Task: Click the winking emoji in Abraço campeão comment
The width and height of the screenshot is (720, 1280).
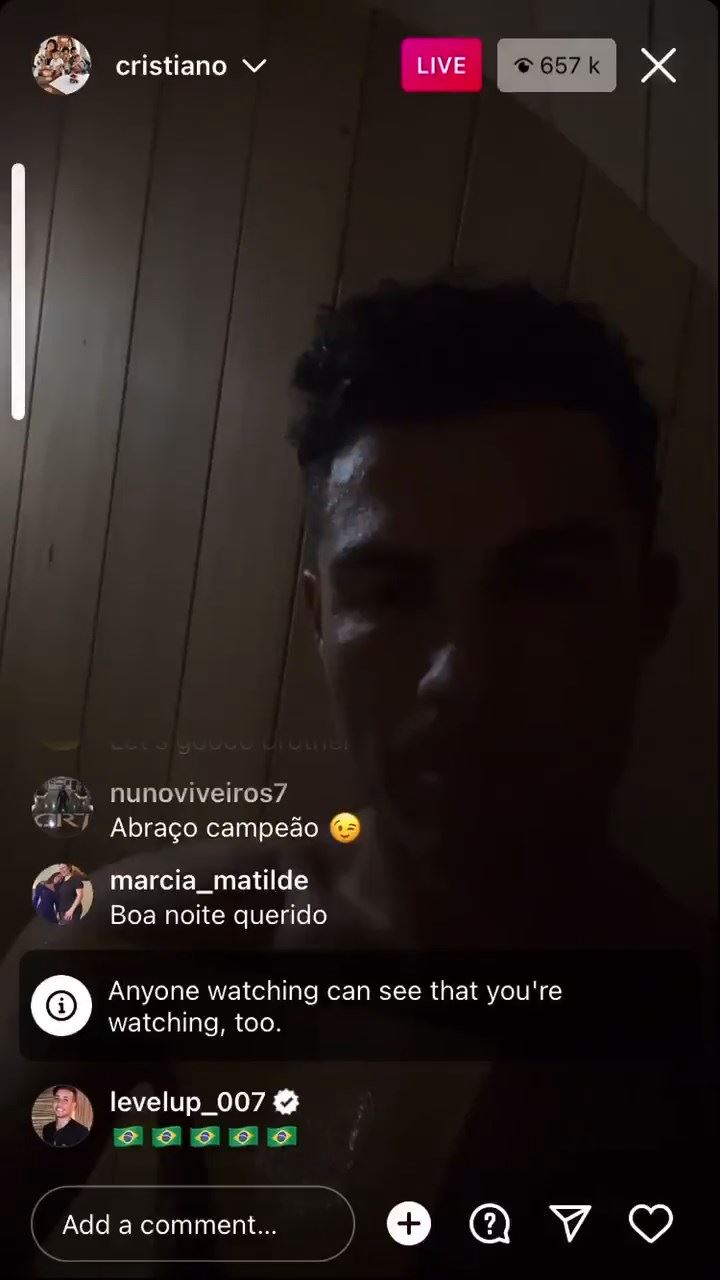Action: point(344,828)
